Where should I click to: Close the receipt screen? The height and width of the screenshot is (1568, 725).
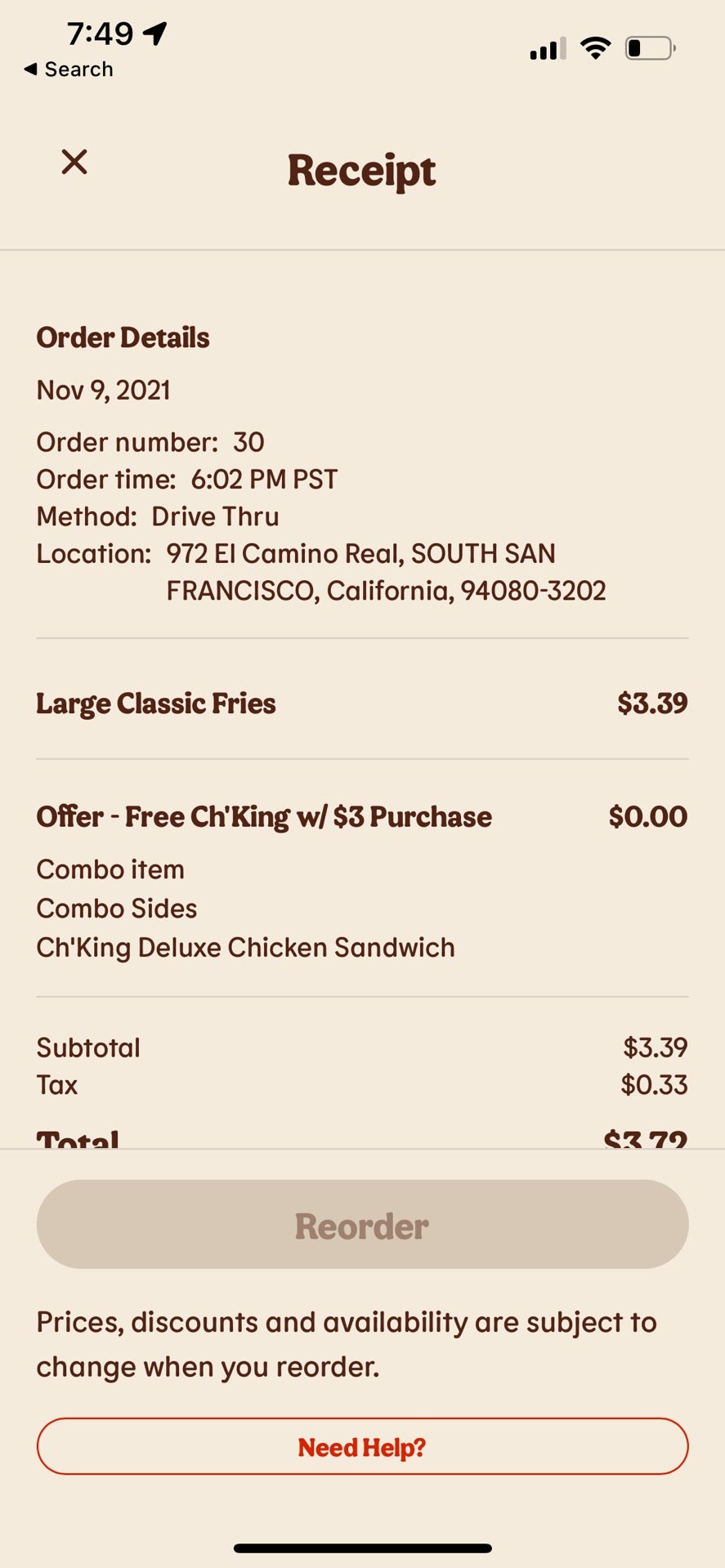[x=74, y=162]
